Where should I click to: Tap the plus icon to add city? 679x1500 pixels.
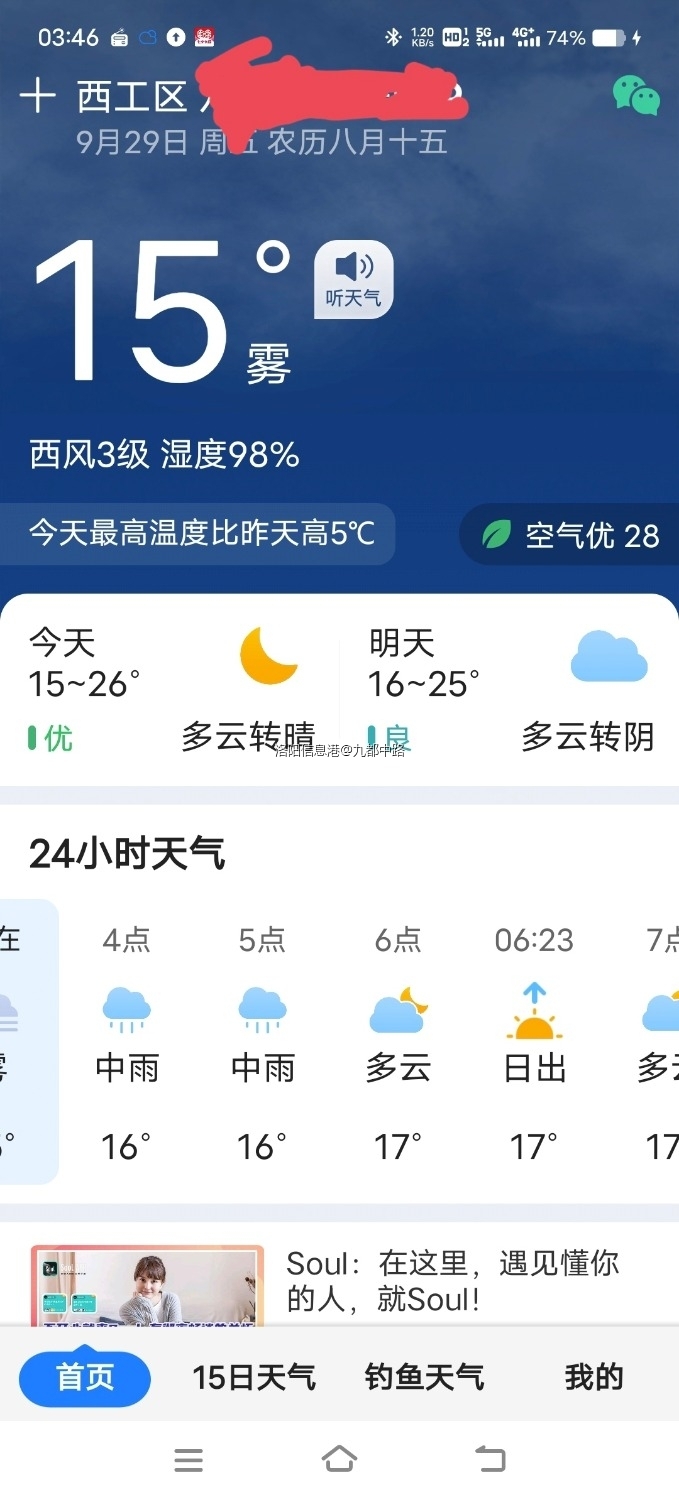(x=38, y=97)
